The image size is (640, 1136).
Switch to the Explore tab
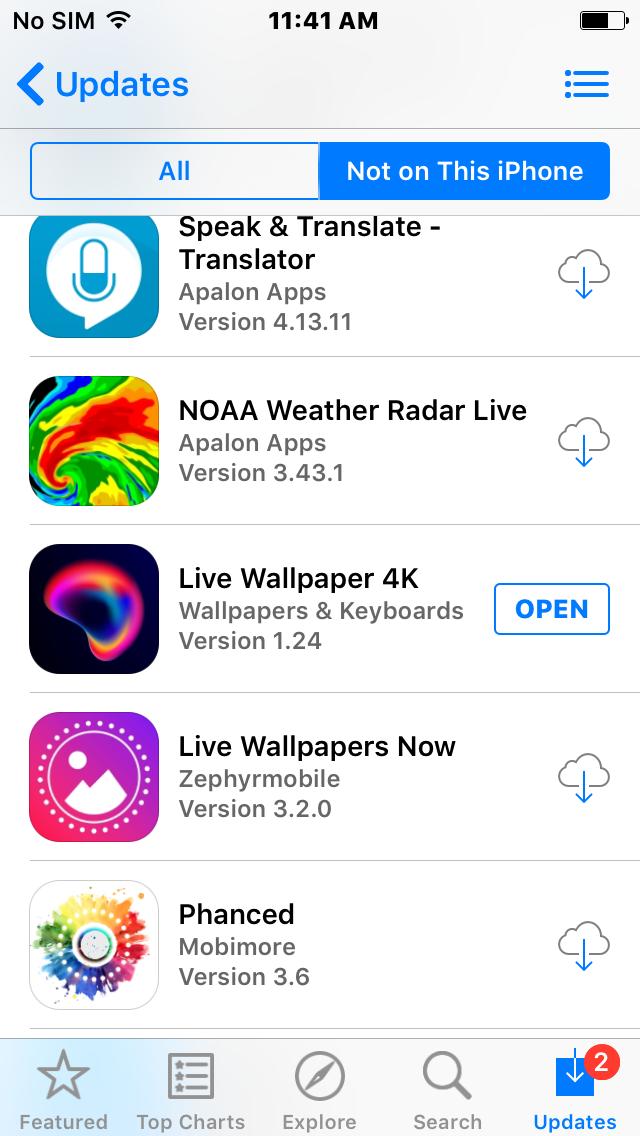(x=319, y=1090)
